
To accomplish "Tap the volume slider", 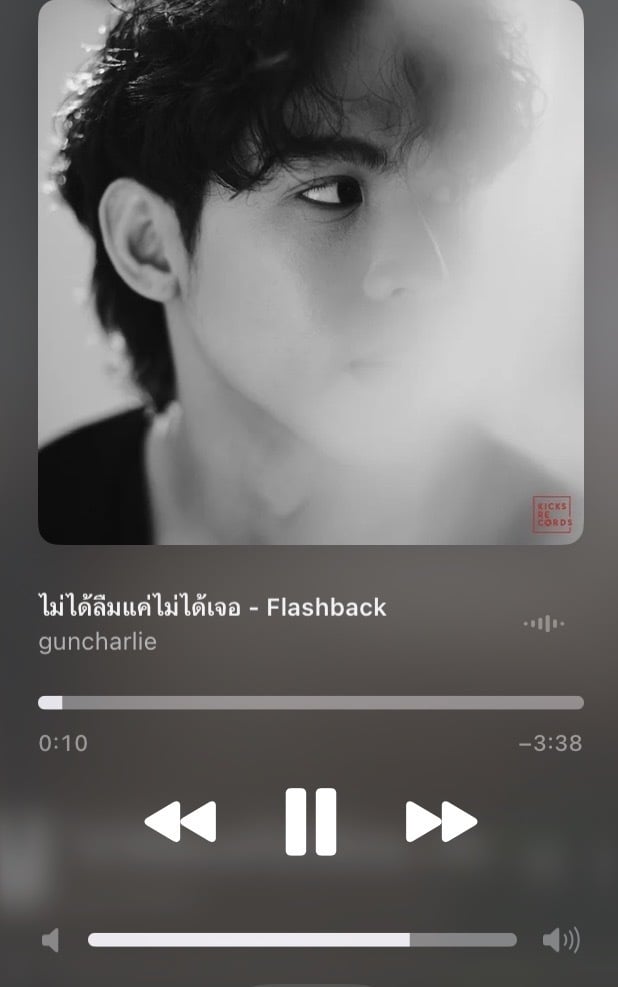I will pyautogui.click(x=302, y=940).
